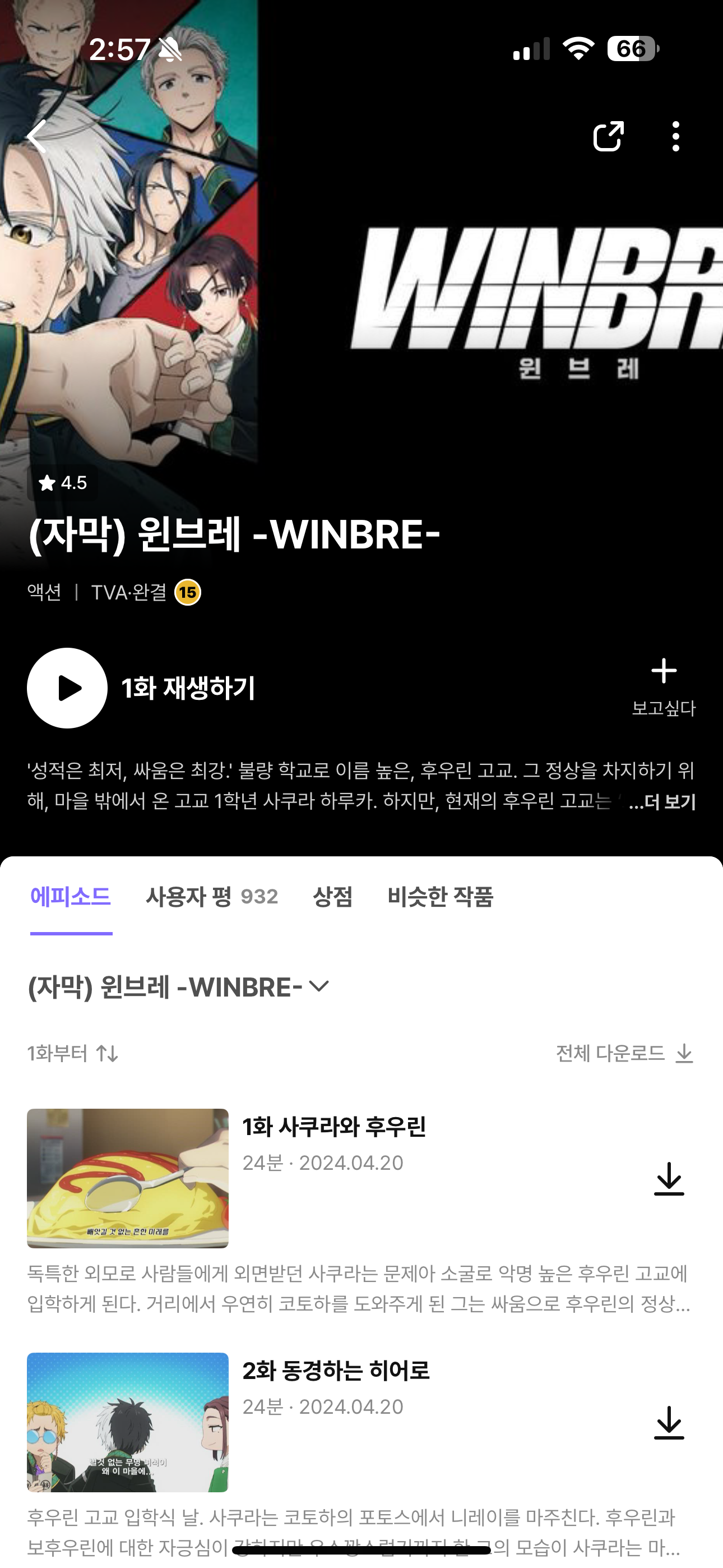Expand the synopsis with 더 보기
Image resolution: width=723 pixels, height=1568 pixels.
pos(662,801)
